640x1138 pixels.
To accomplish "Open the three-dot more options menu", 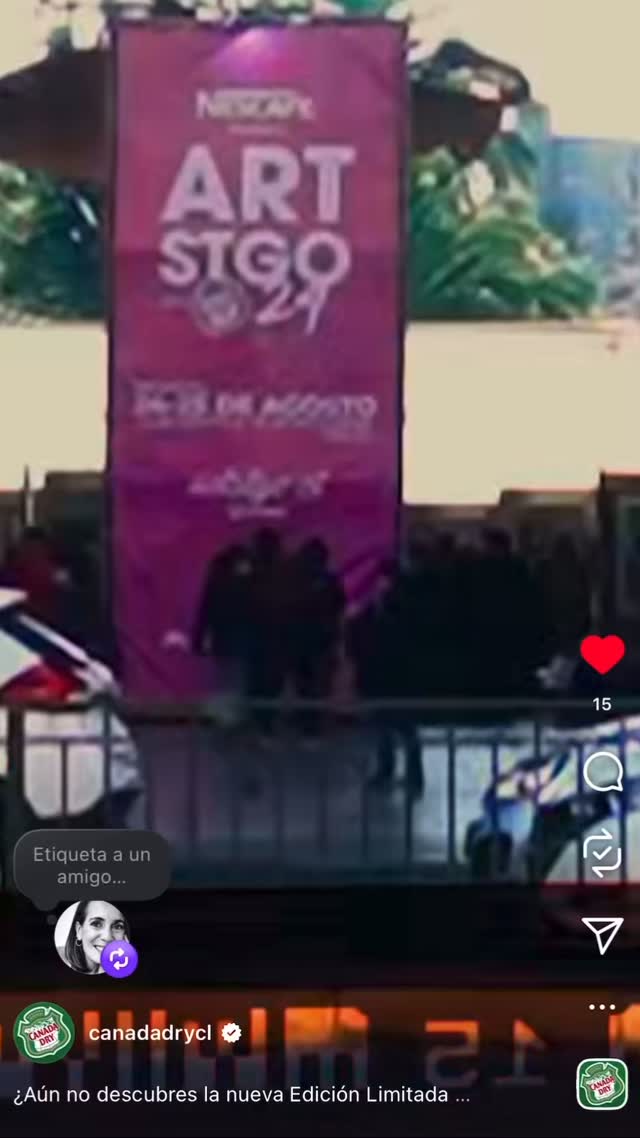I will coord(602,1007).
